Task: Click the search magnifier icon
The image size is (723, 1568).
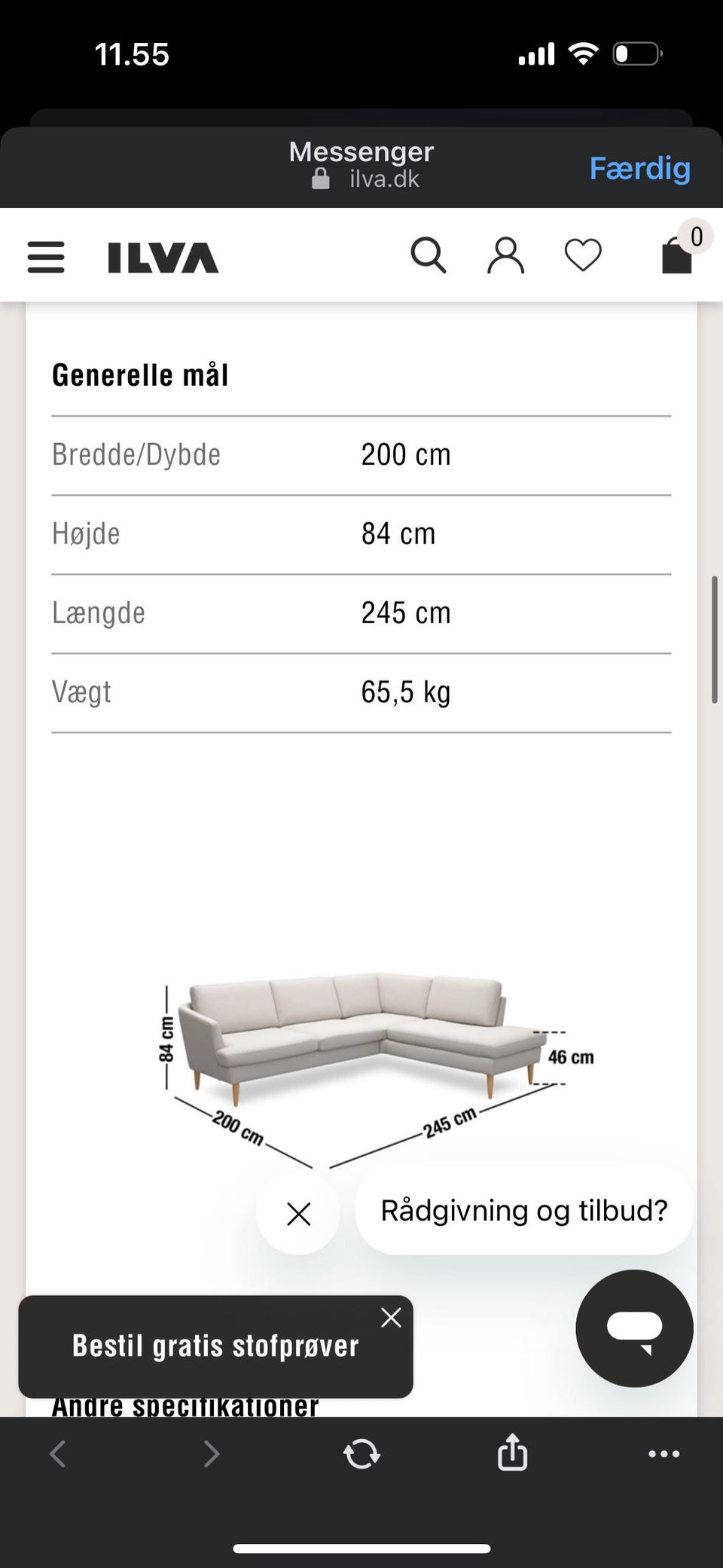Action: click(x=429, y=256)
